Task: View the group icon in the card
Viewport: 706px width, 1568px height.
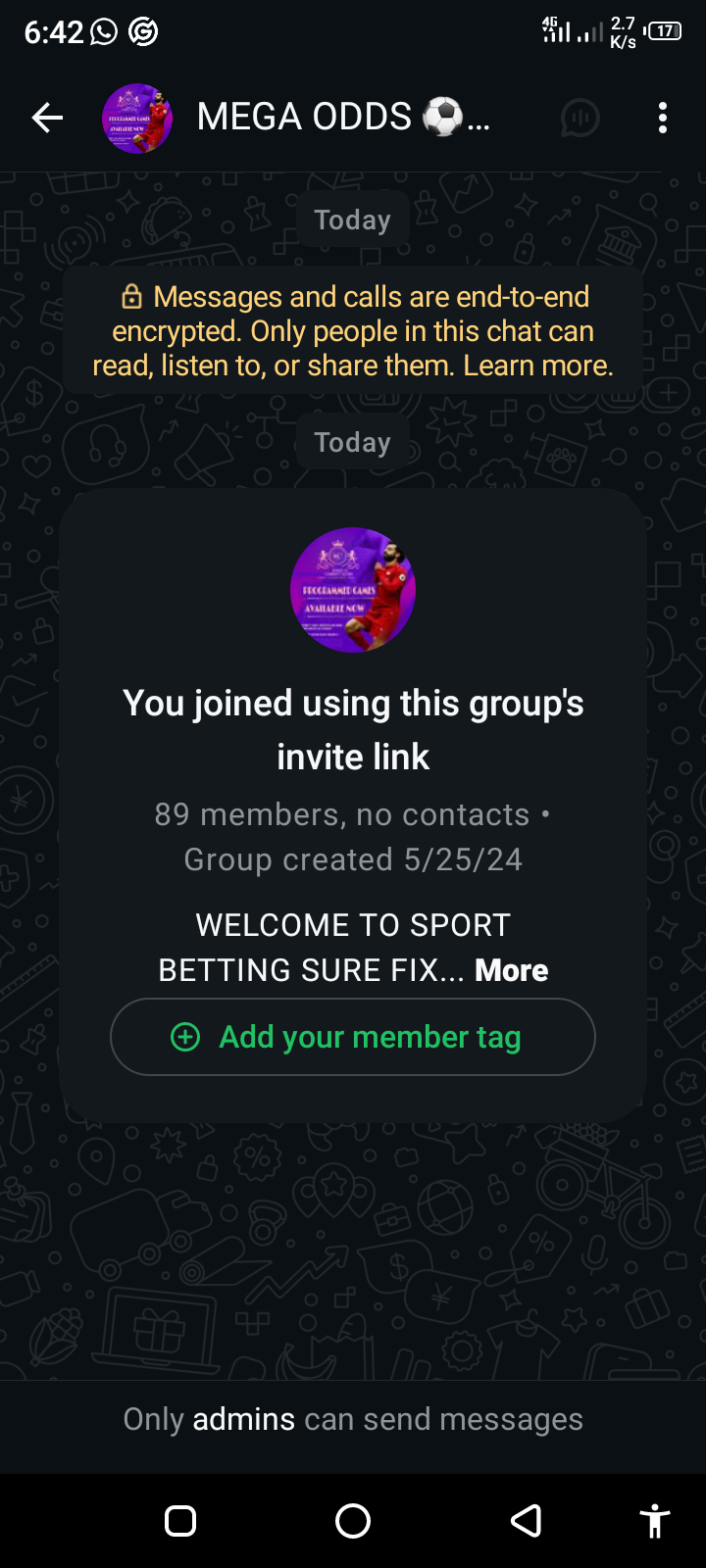Action: (x=353, y=590)
